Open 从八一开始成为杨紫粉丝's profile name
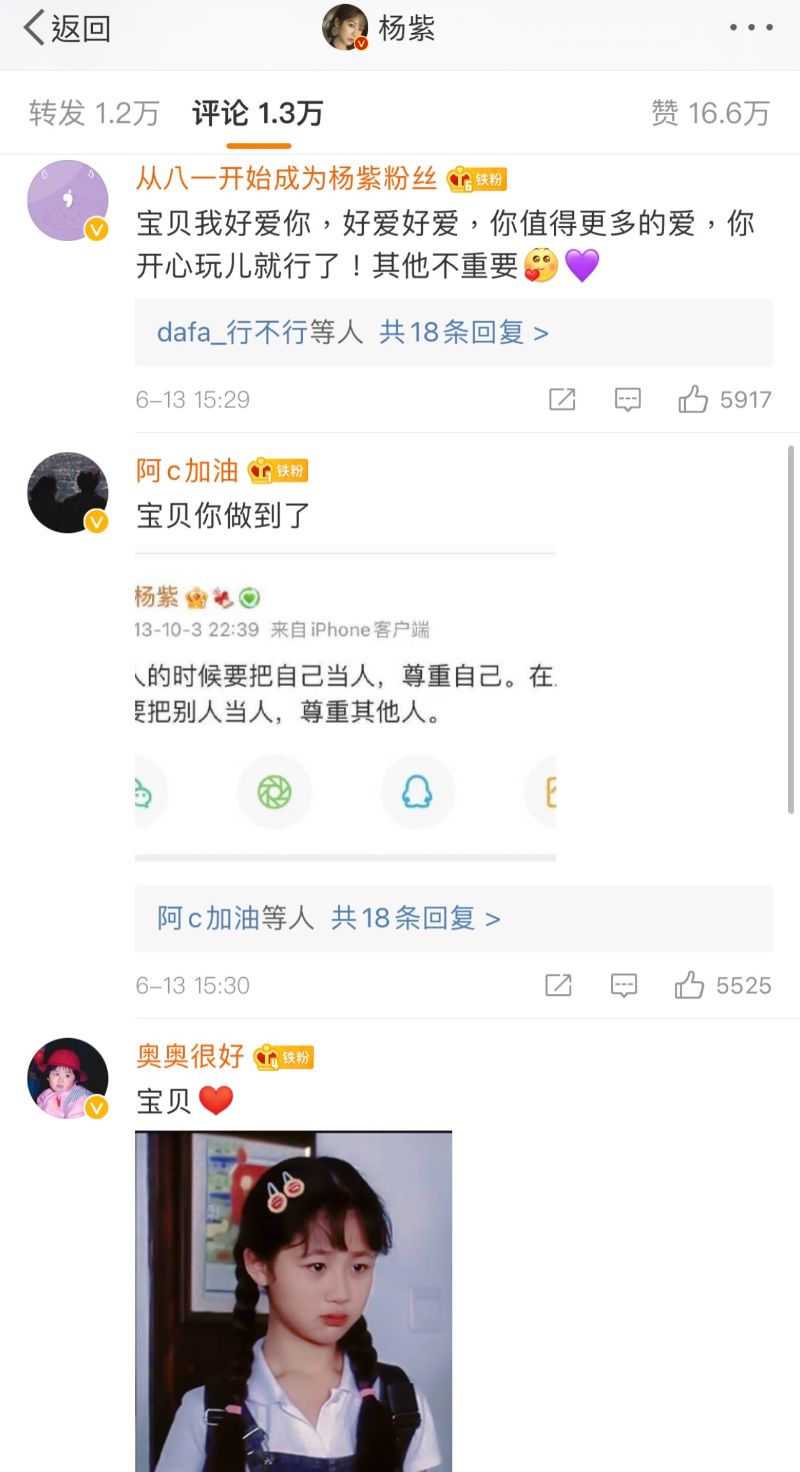Viewport: 800px width, 1472px height. (x=286, y=179)
